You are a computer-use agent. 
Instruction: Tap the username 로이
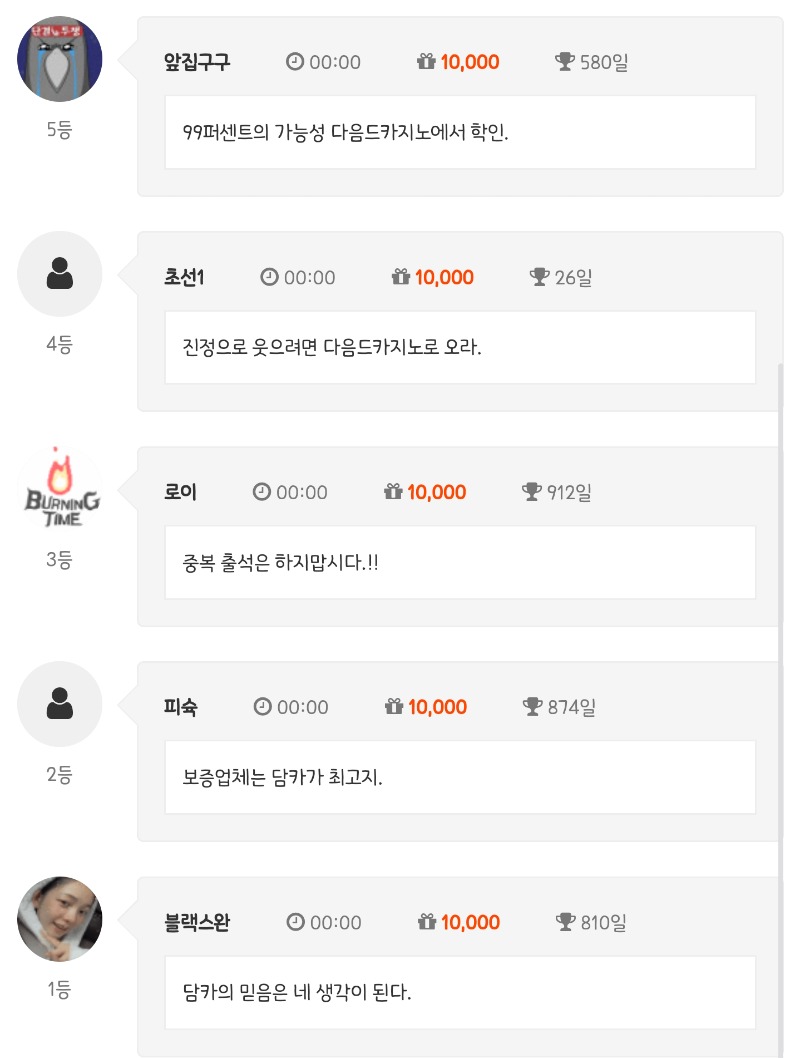tap(181, 492)
